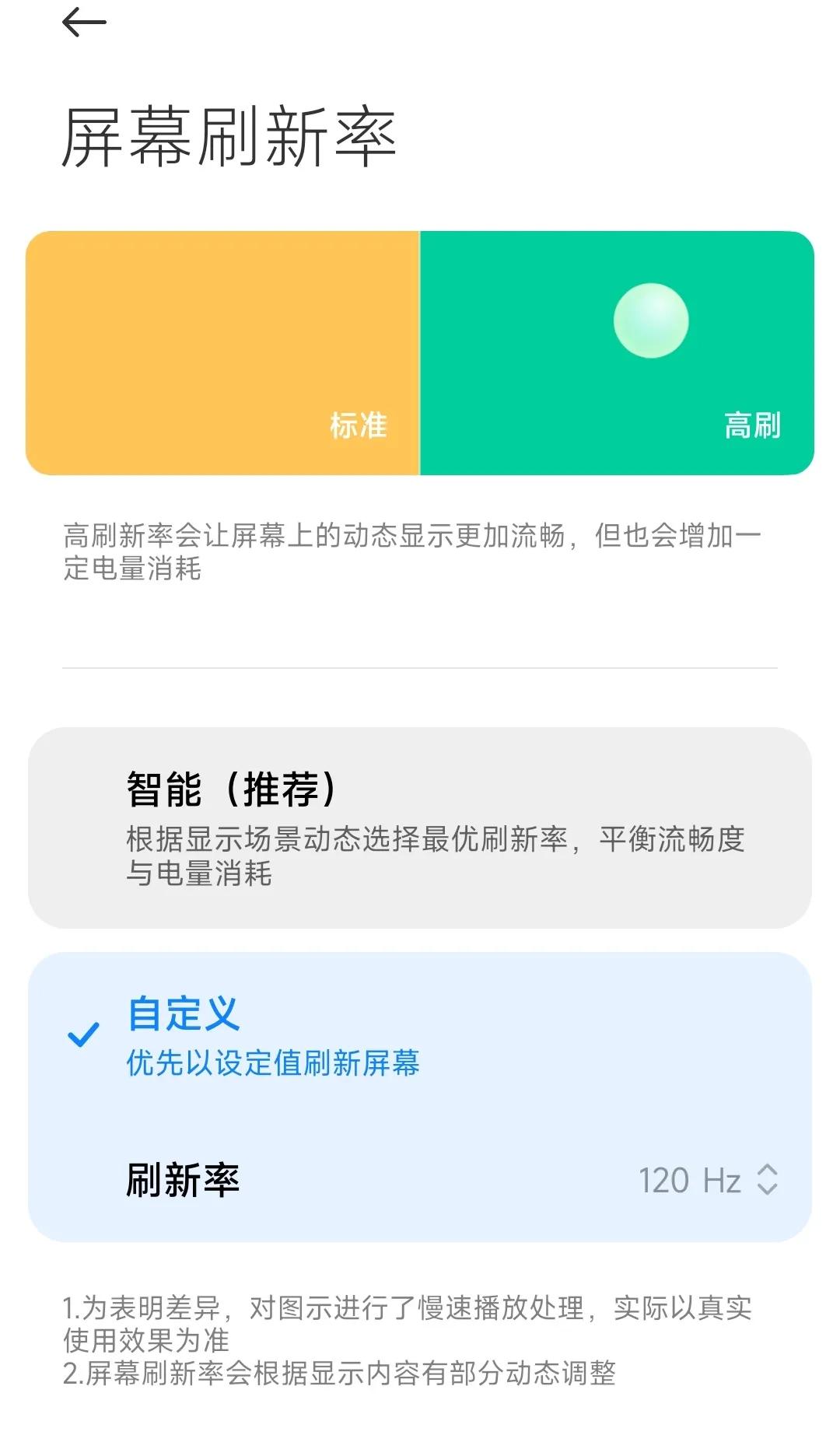
Task: Select the 智能（推荐）refresh mode
Action: click(x=420, y=824)
